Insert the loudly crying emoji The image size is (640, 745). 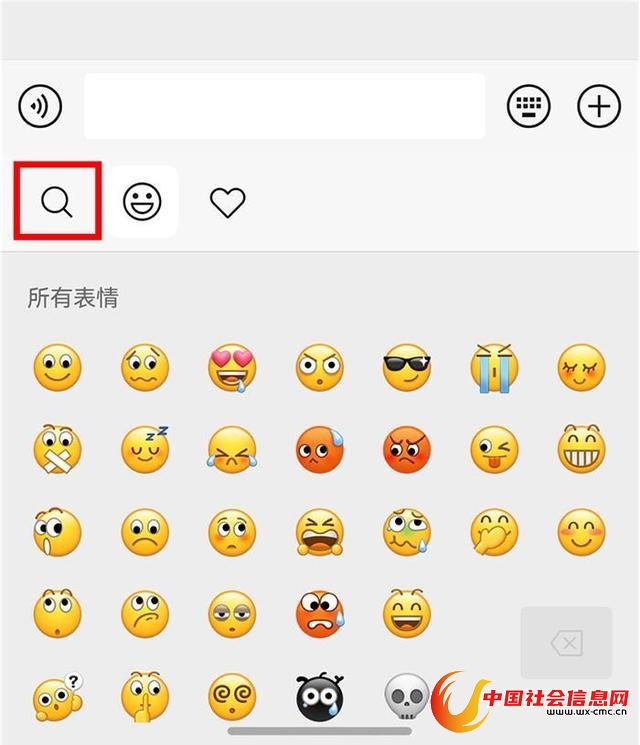click(x=494, y=368)
